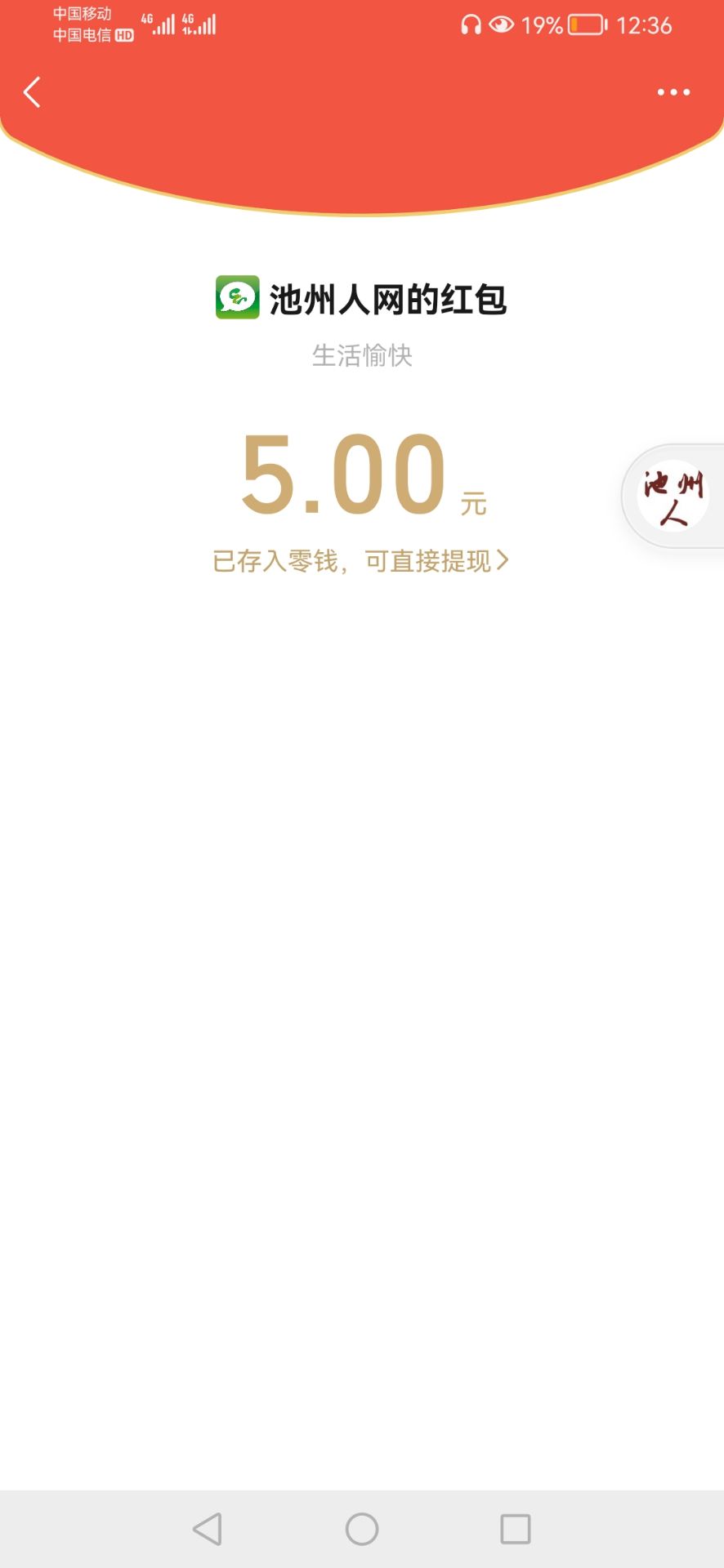Tap the system home button
The height and width of the screenshot is (1568, 724).
pos(362,1529)
